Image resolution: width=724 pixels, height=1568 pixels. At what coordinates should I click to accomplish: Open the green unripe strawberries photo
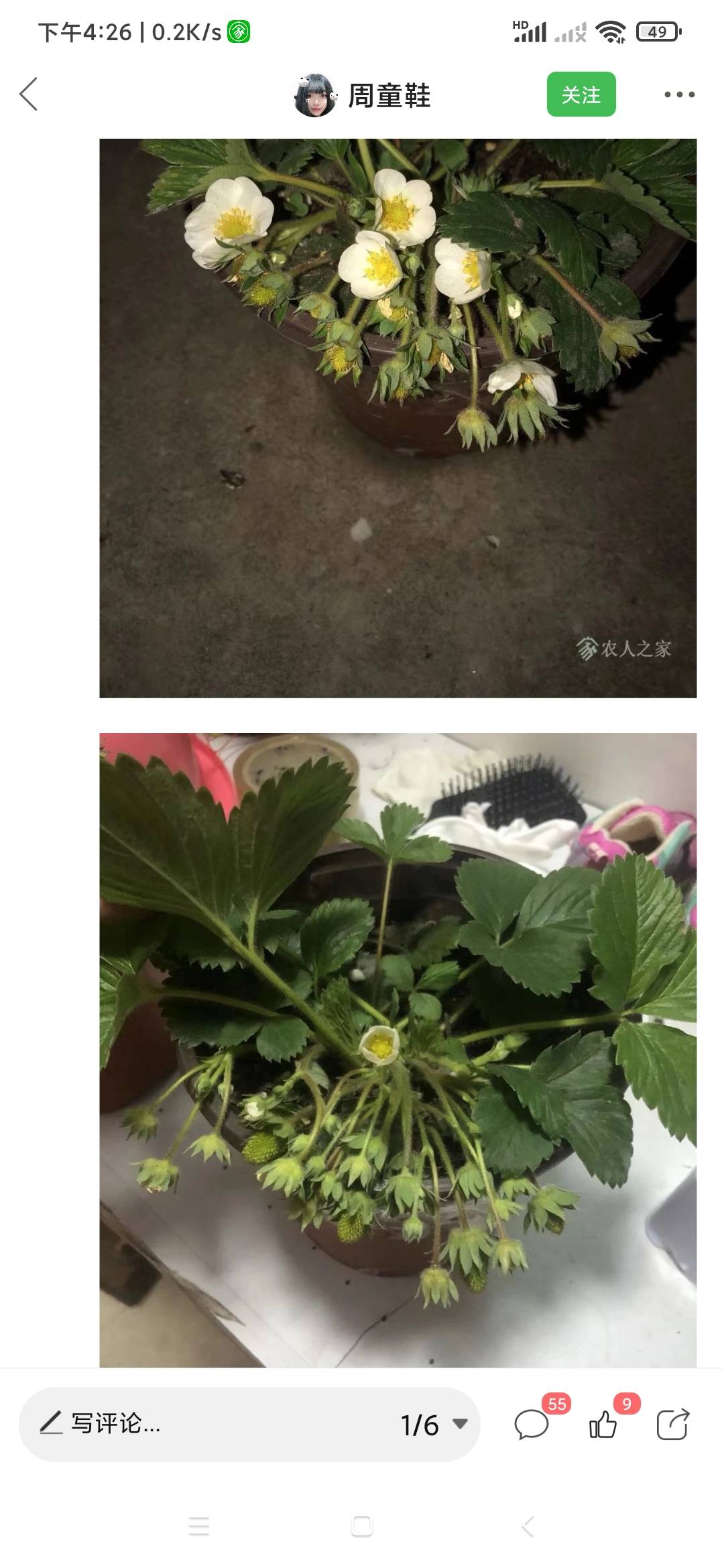pos(398,1049)
